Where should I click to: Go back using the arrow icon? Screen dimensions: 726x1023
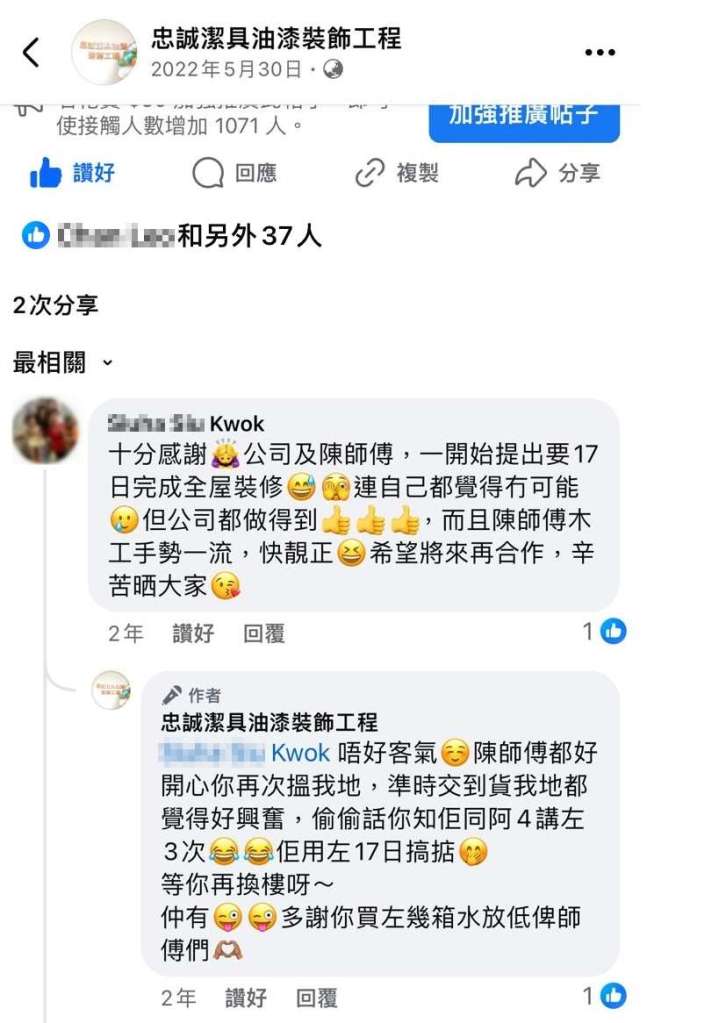[x=31, y=52]
